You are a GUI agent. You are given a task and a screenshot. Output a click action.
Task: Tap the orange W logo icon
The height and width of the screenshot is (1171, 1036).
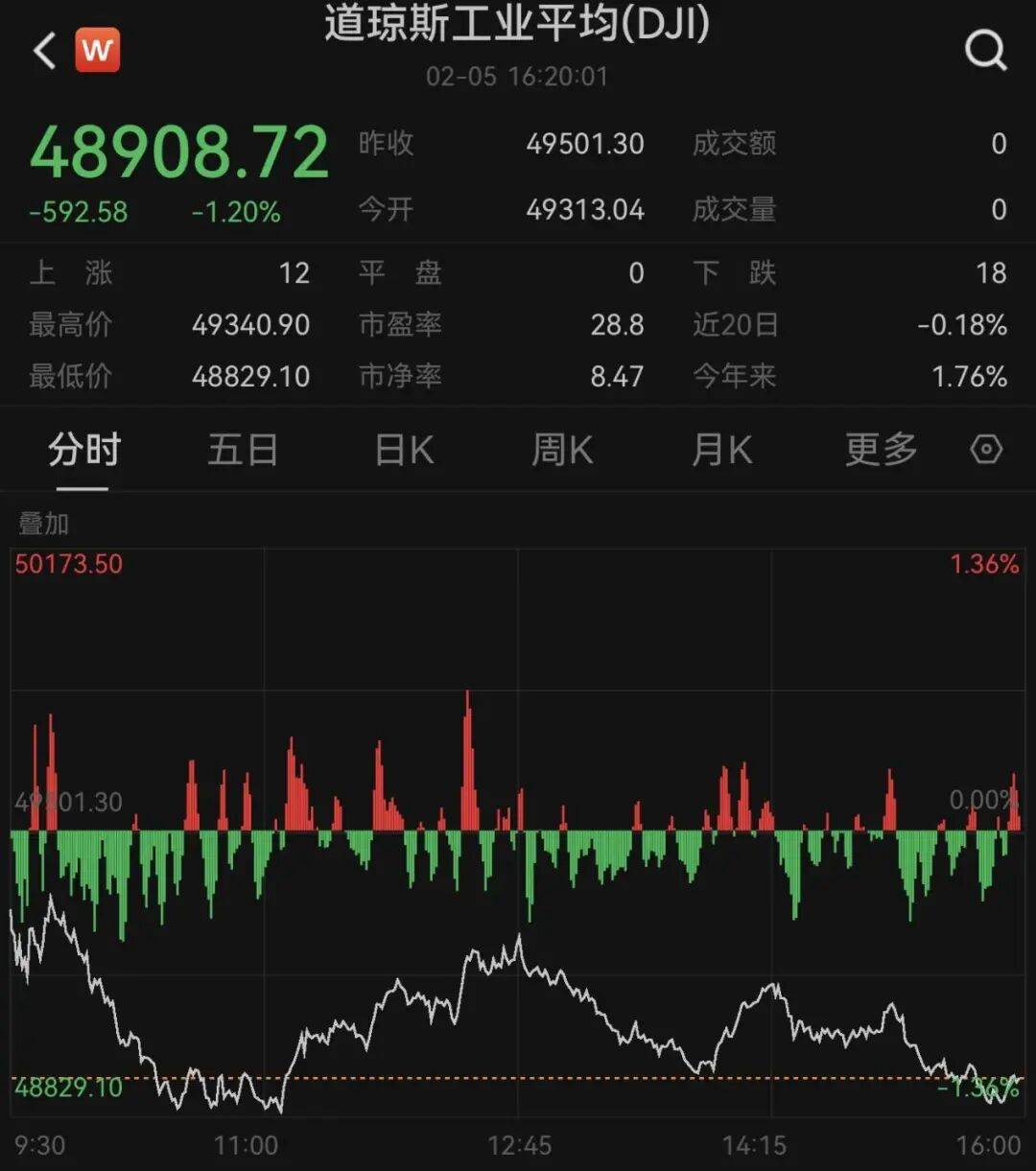point(98,51)
